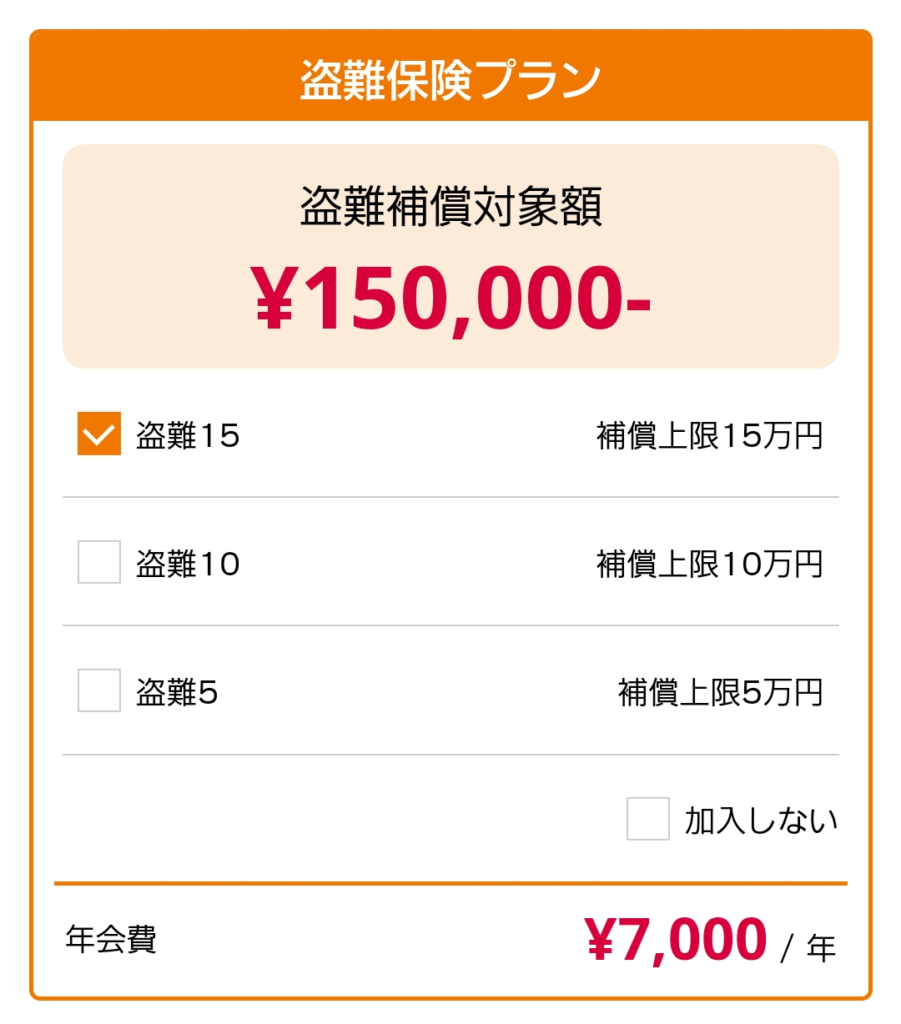This screenshot has height=1024, width=901.
Task: Toggle the empty checkbox beside 盗難10
Action: 97,564
